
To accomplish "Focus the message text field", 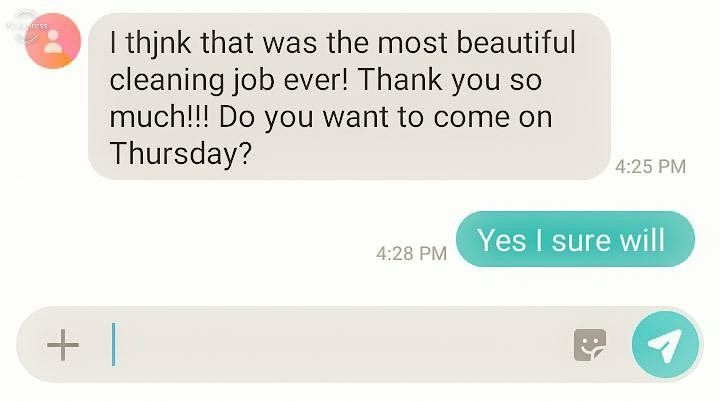I will click(x=330, y=345).
